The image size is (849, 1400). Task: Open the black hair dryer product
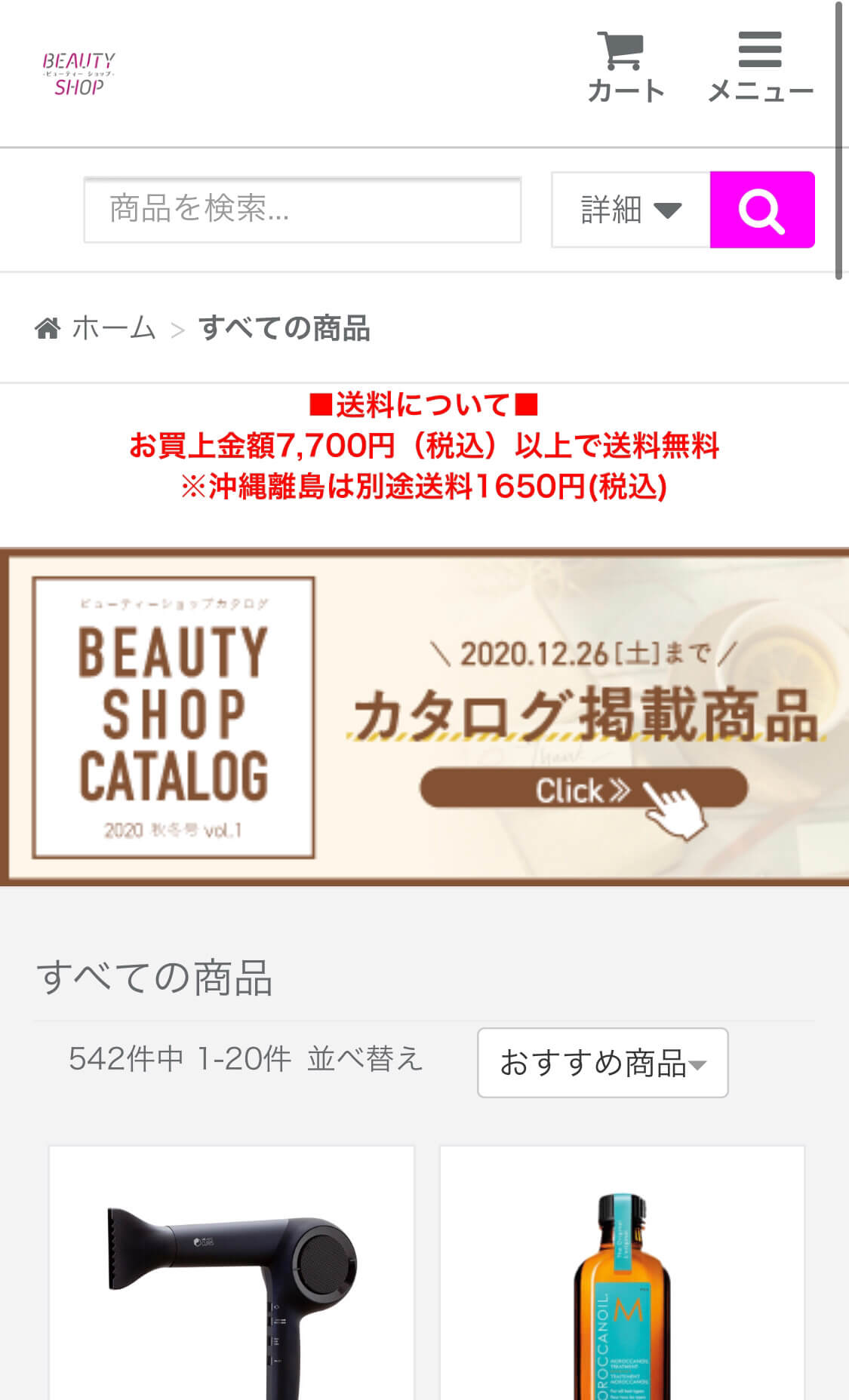232,1273
